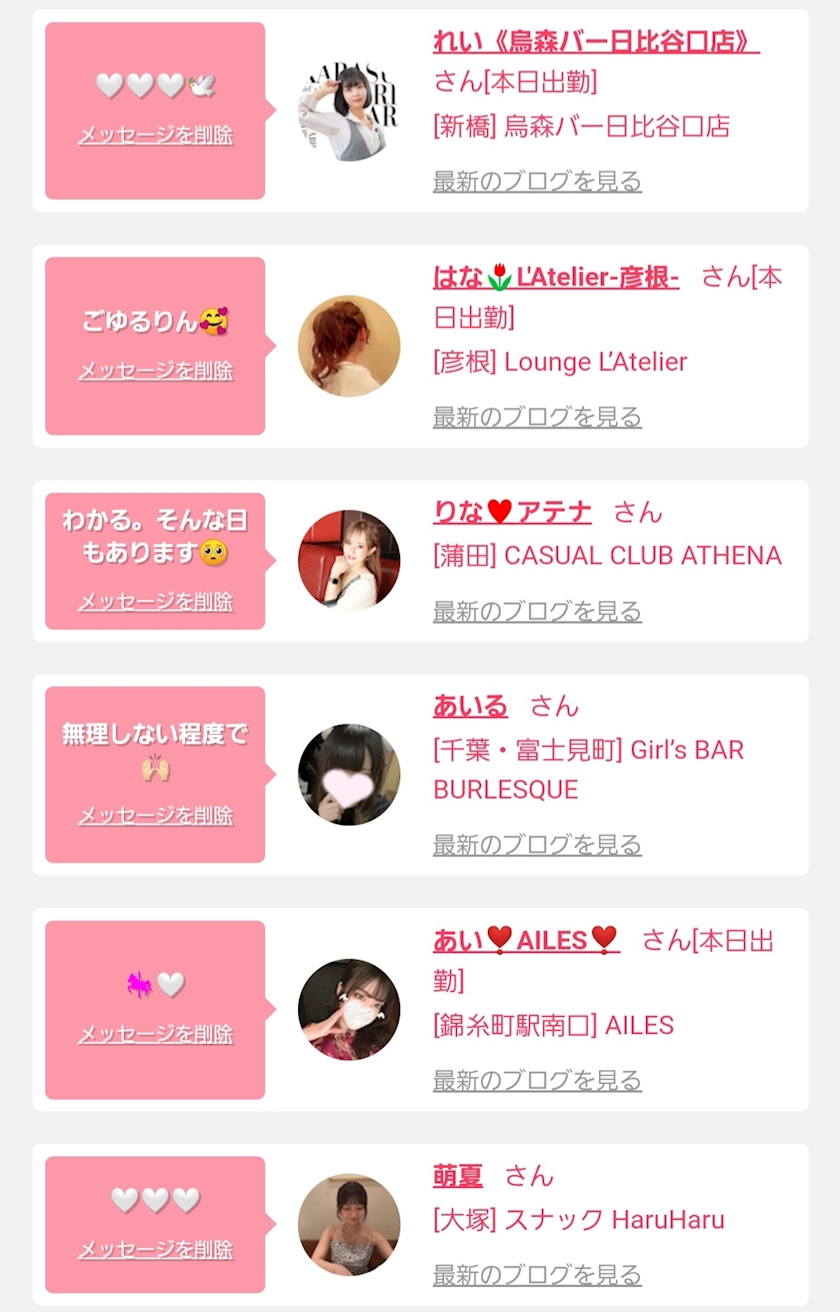This screenshot has width=840, height=1312.
Task: Open あいる profile link
Action: (x=470, y=706)
